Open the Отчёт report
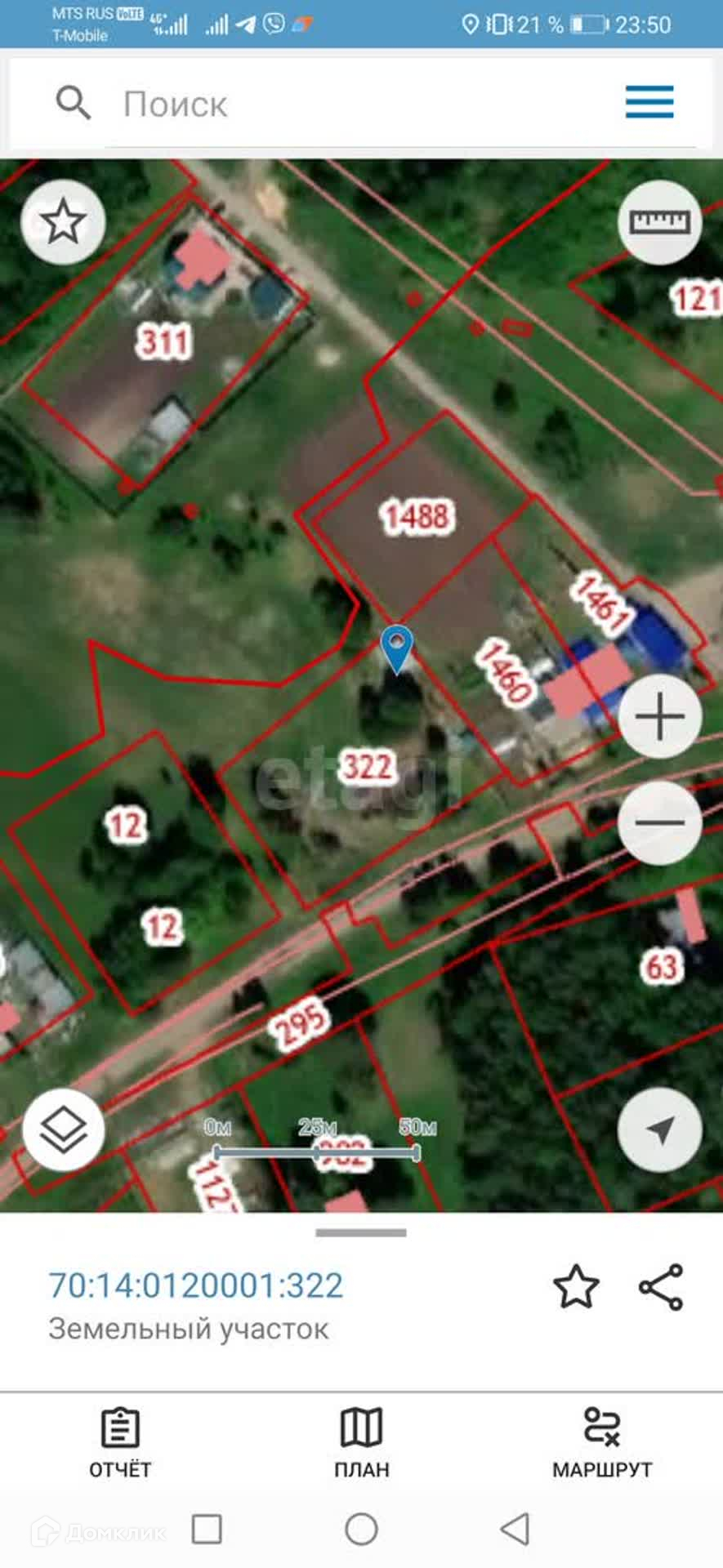 tap(120, 1442)
